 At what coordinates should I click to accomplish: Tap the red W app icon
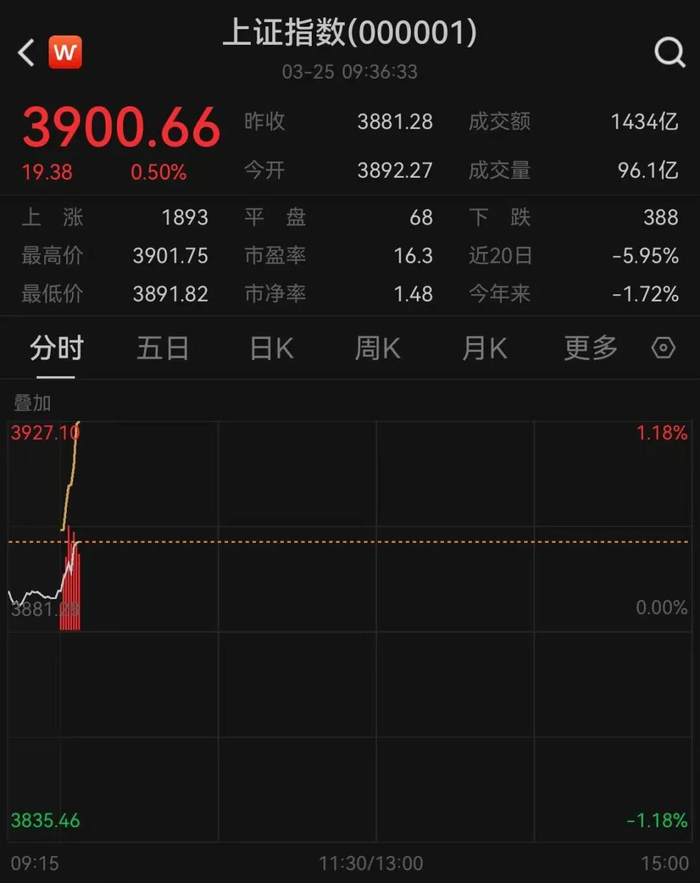point(65,52)
